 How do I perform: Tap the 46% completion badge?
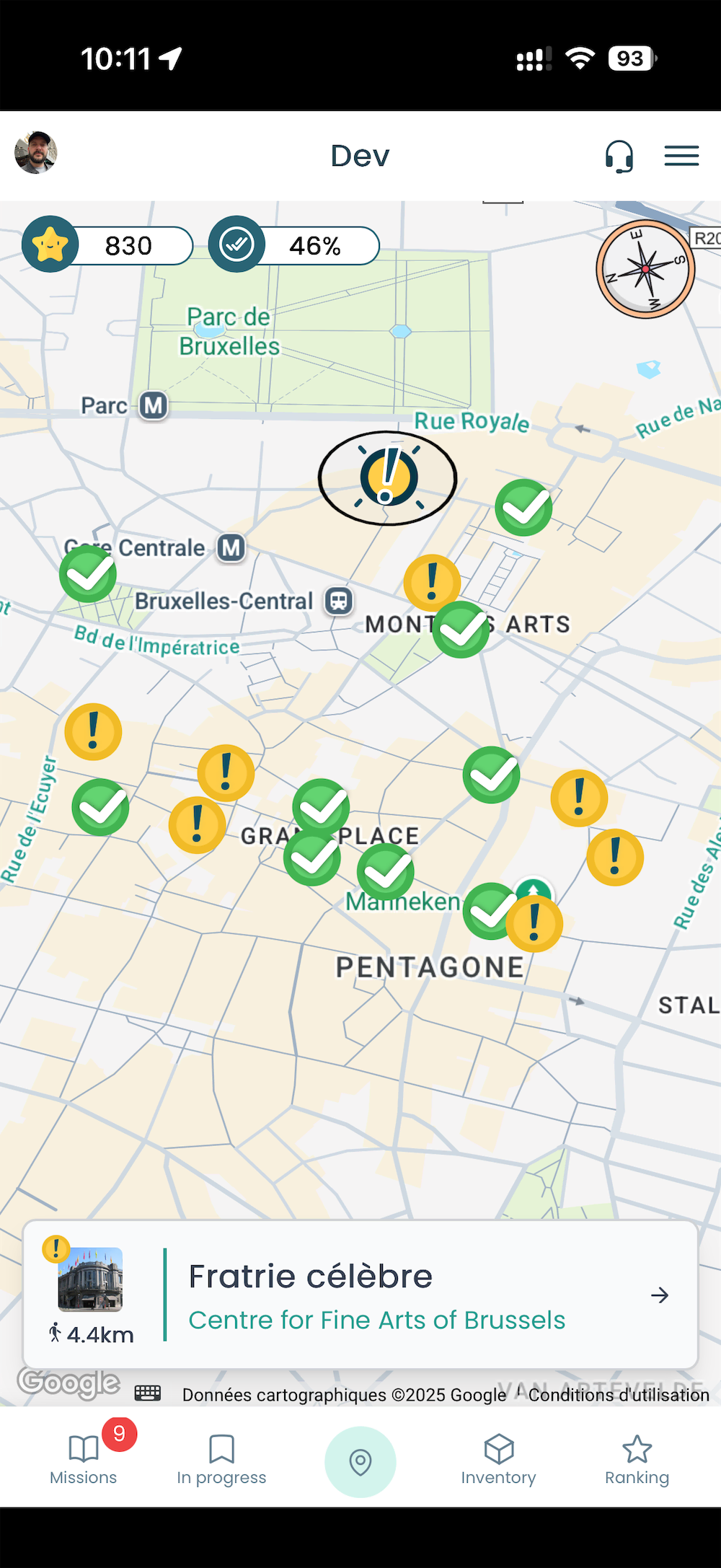pos(294,245)
